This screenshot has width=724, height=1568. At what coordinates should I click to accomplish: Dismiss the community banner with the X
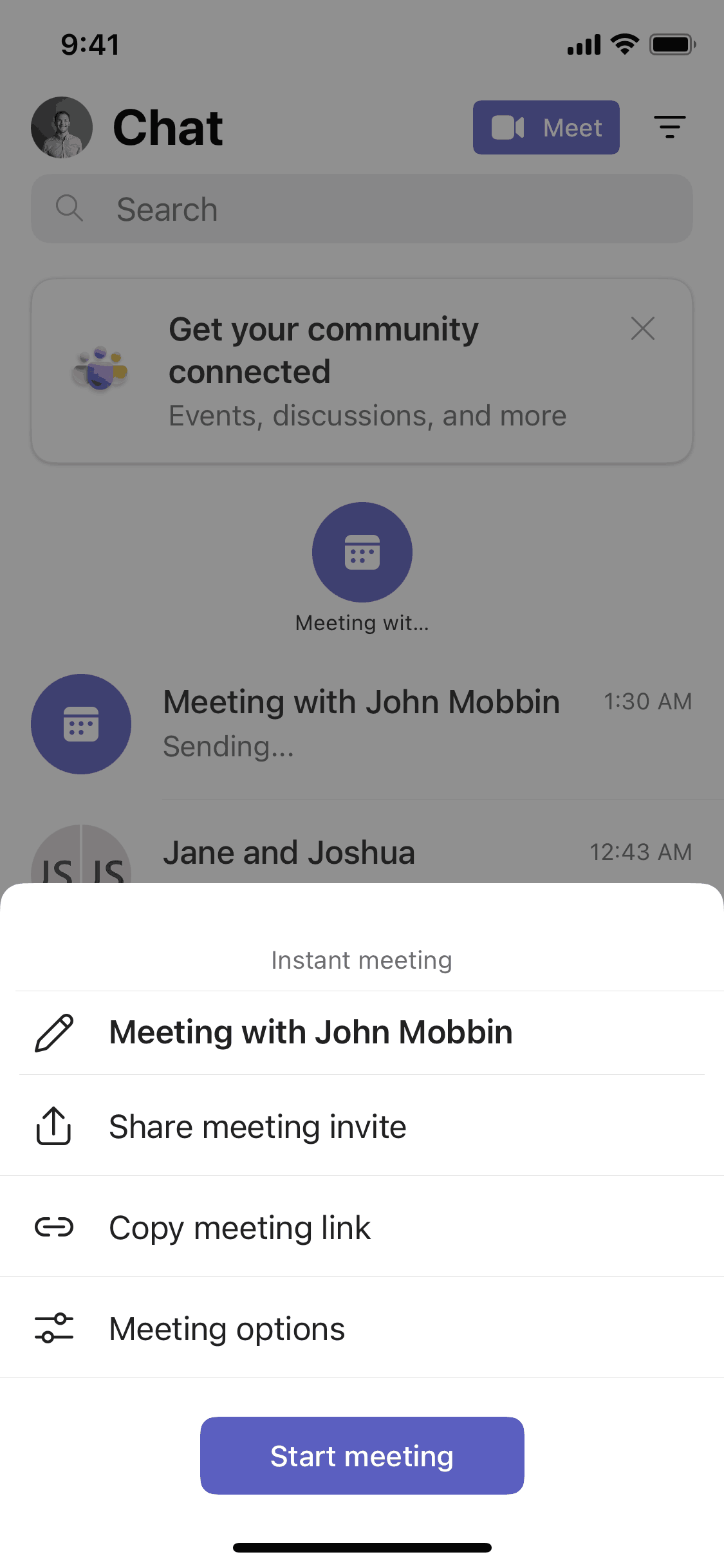pos(643,329)
